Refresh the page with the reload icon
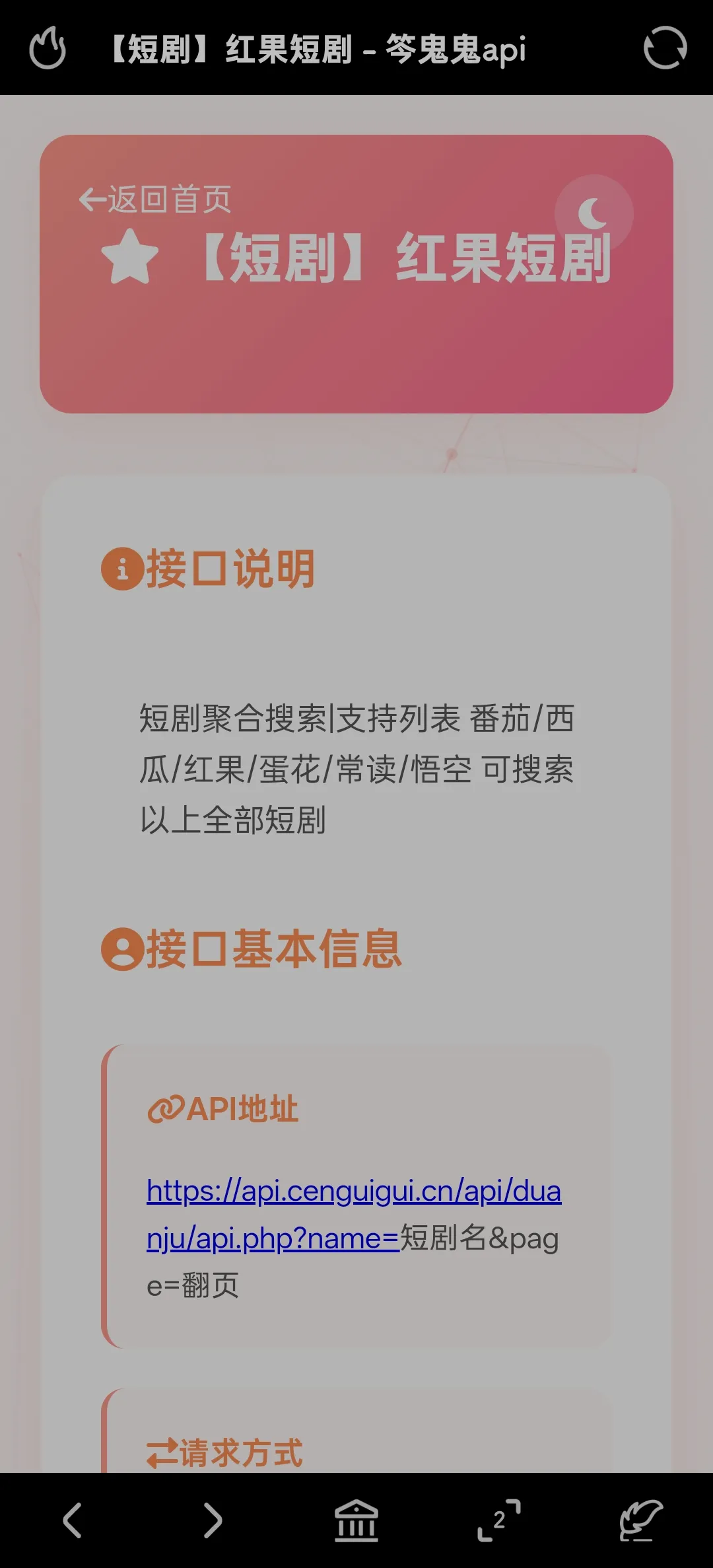713x1568 pixels. [x=665, y=48]
